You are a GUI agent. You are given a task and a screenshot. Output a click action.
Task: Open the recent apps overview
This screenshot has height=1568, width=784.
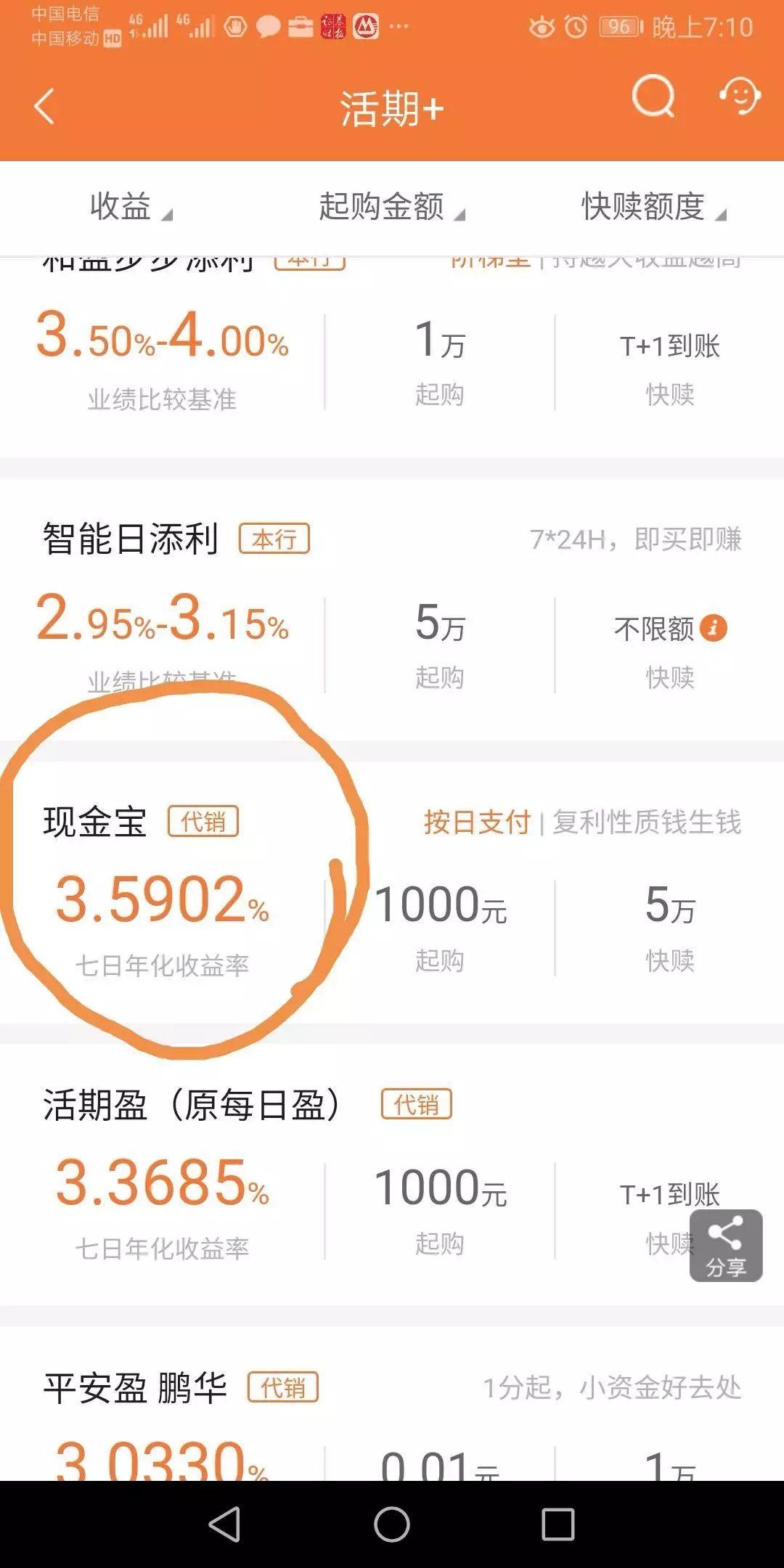coord(558,1524)
